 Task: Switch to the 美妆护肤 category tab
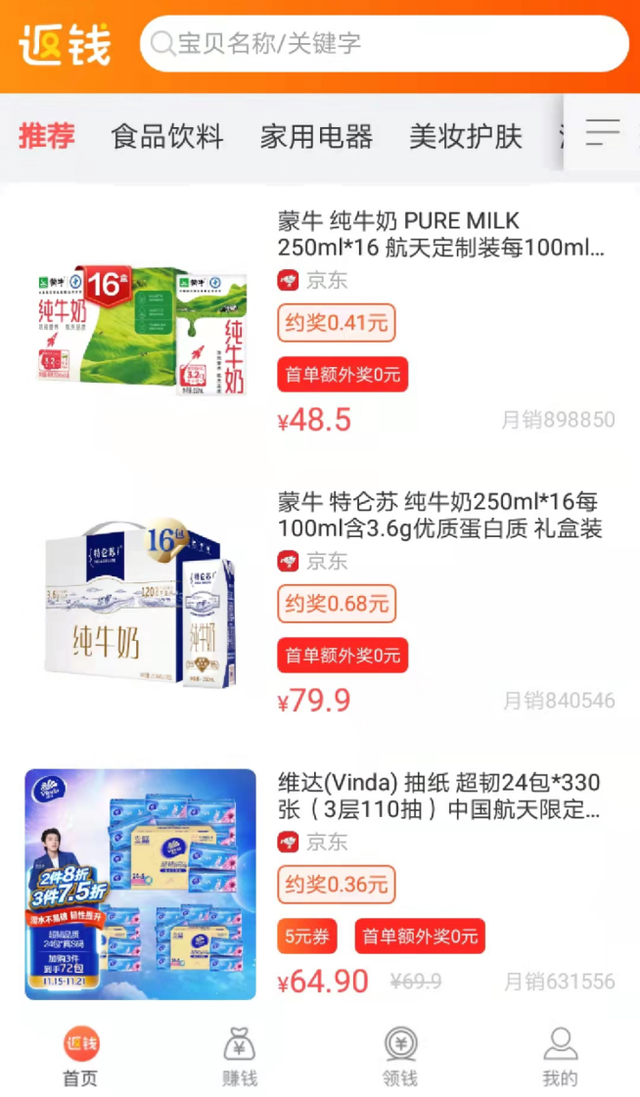point(465,136)
